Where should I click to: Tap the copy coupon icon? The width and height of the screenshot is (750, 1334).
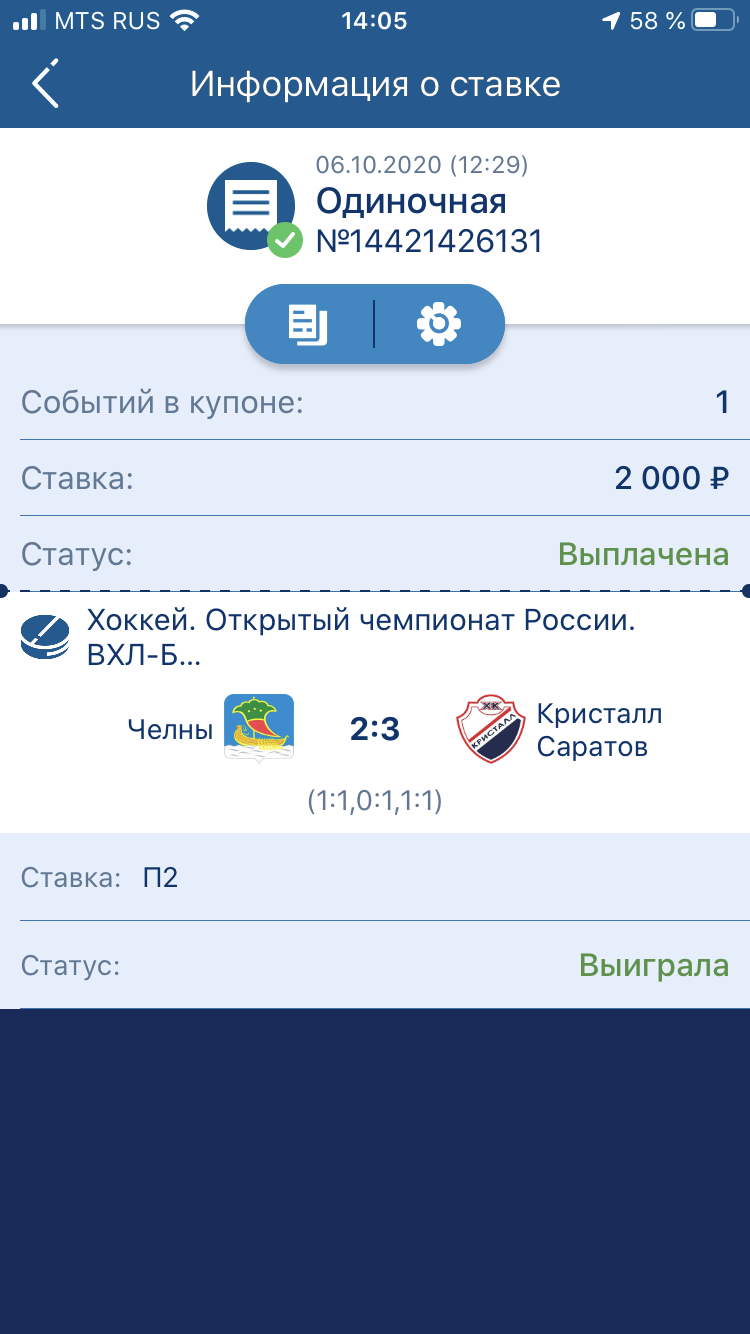coord(308,324)
